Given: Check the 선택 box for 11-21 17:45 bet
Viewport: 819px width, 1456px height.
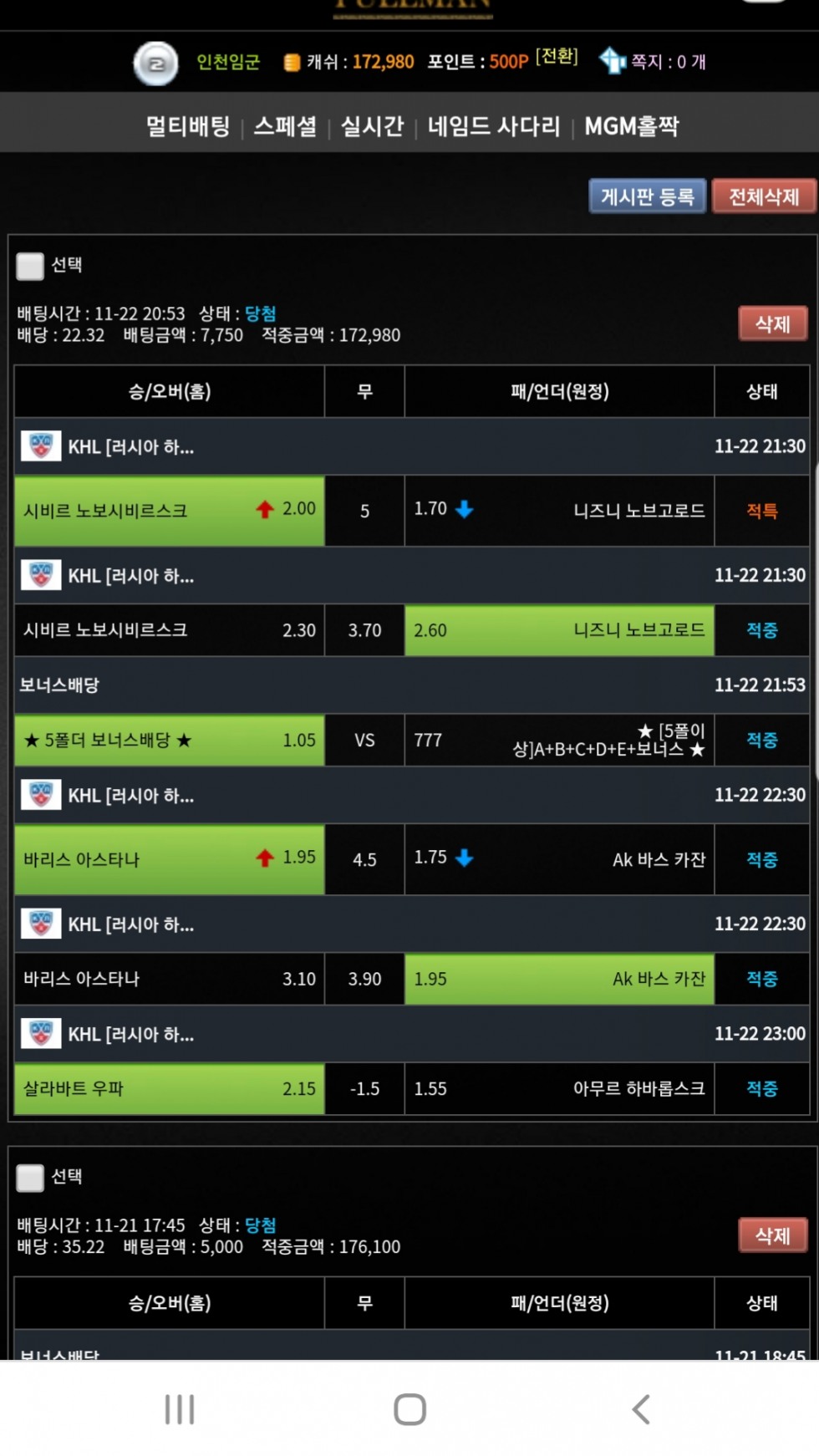Looking at the screenshot, I should (x=30, y=1177).
